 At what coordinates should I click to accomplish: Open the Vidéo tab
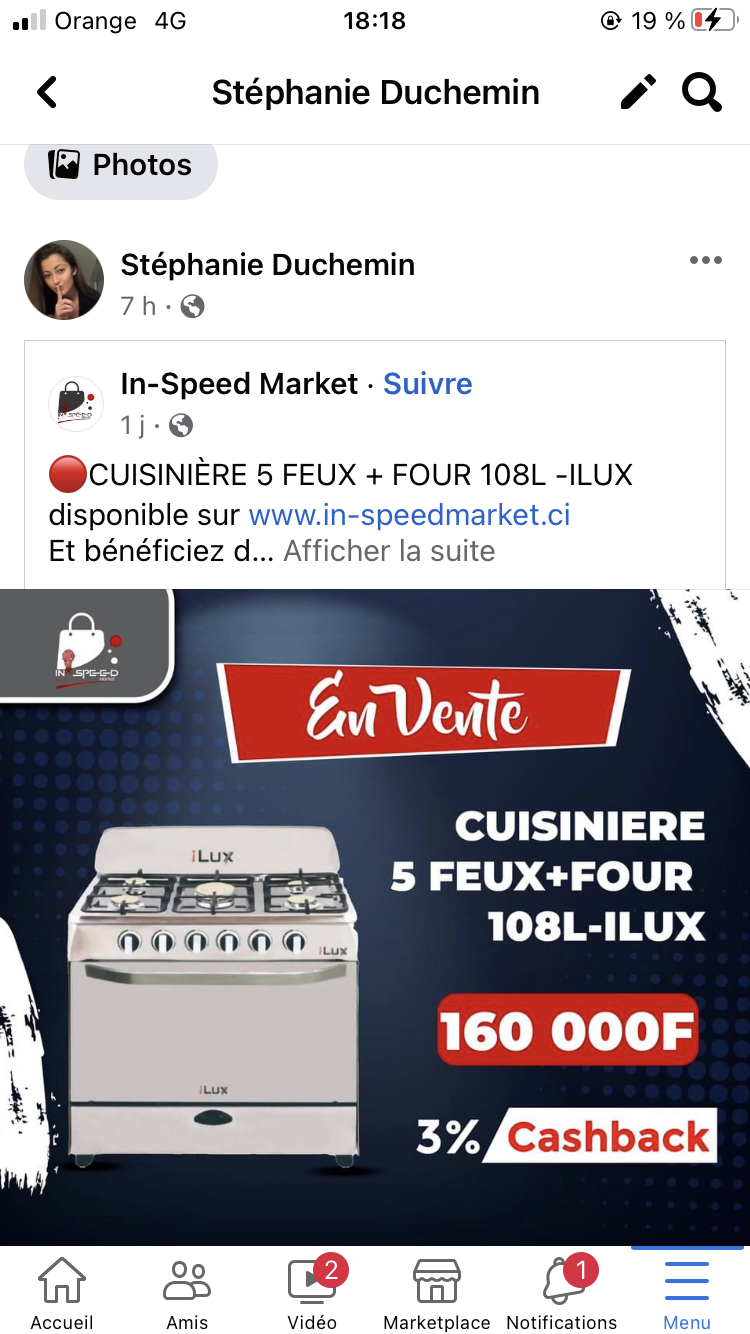click(x=312, y=1292)
